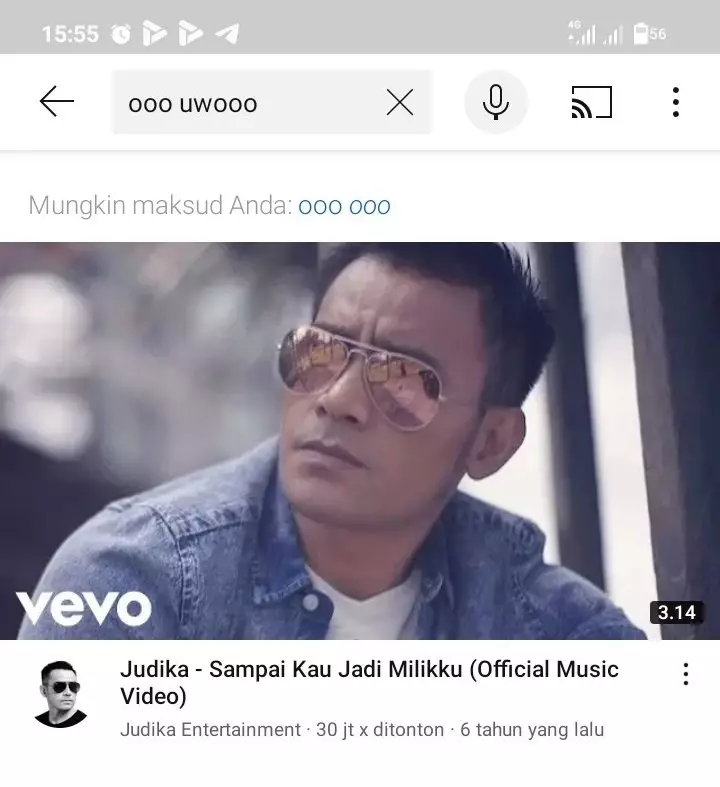Search instead for "ooo ooo" suggestion
Image resolution: width=720 pixels, height=787 pixels.
click(x=344, y=207)
